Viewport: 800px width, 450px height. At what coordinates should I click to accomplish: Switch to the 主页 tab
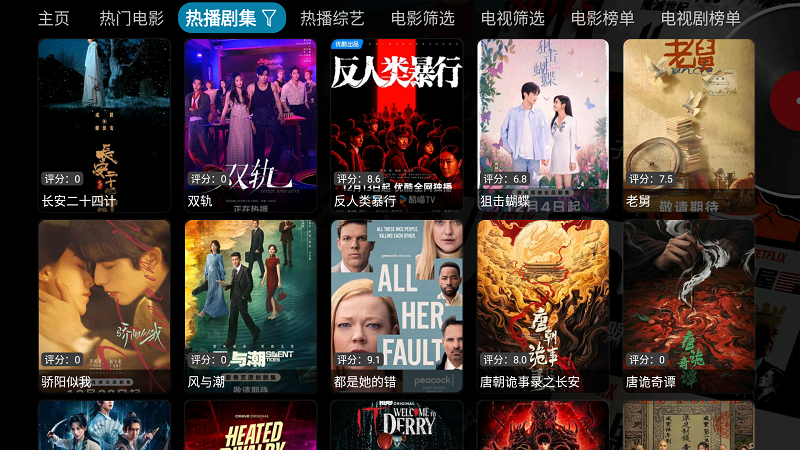[x=54, y=18]
